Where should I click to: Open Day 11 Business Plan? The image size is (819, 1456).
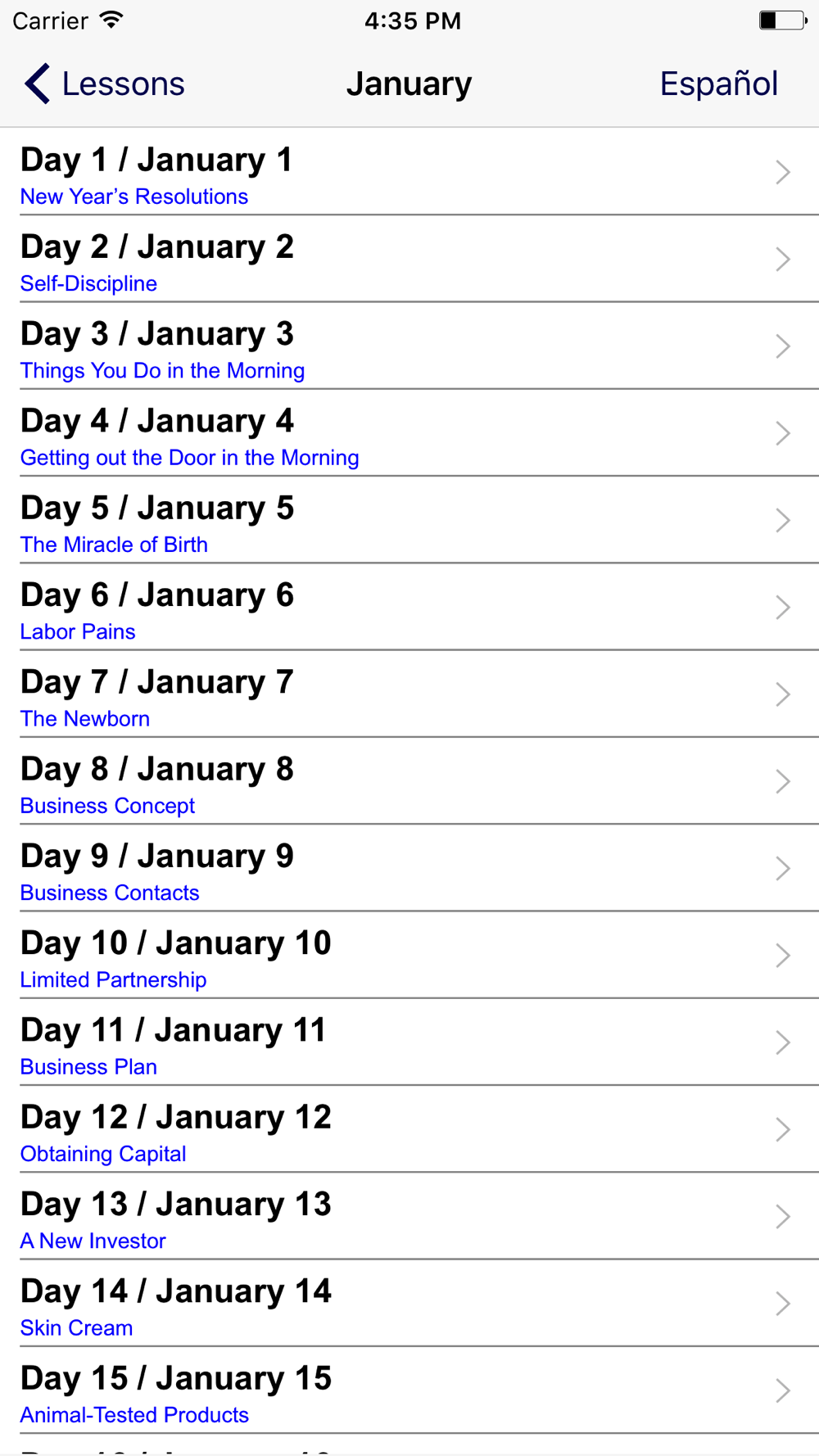[409, 1042]
